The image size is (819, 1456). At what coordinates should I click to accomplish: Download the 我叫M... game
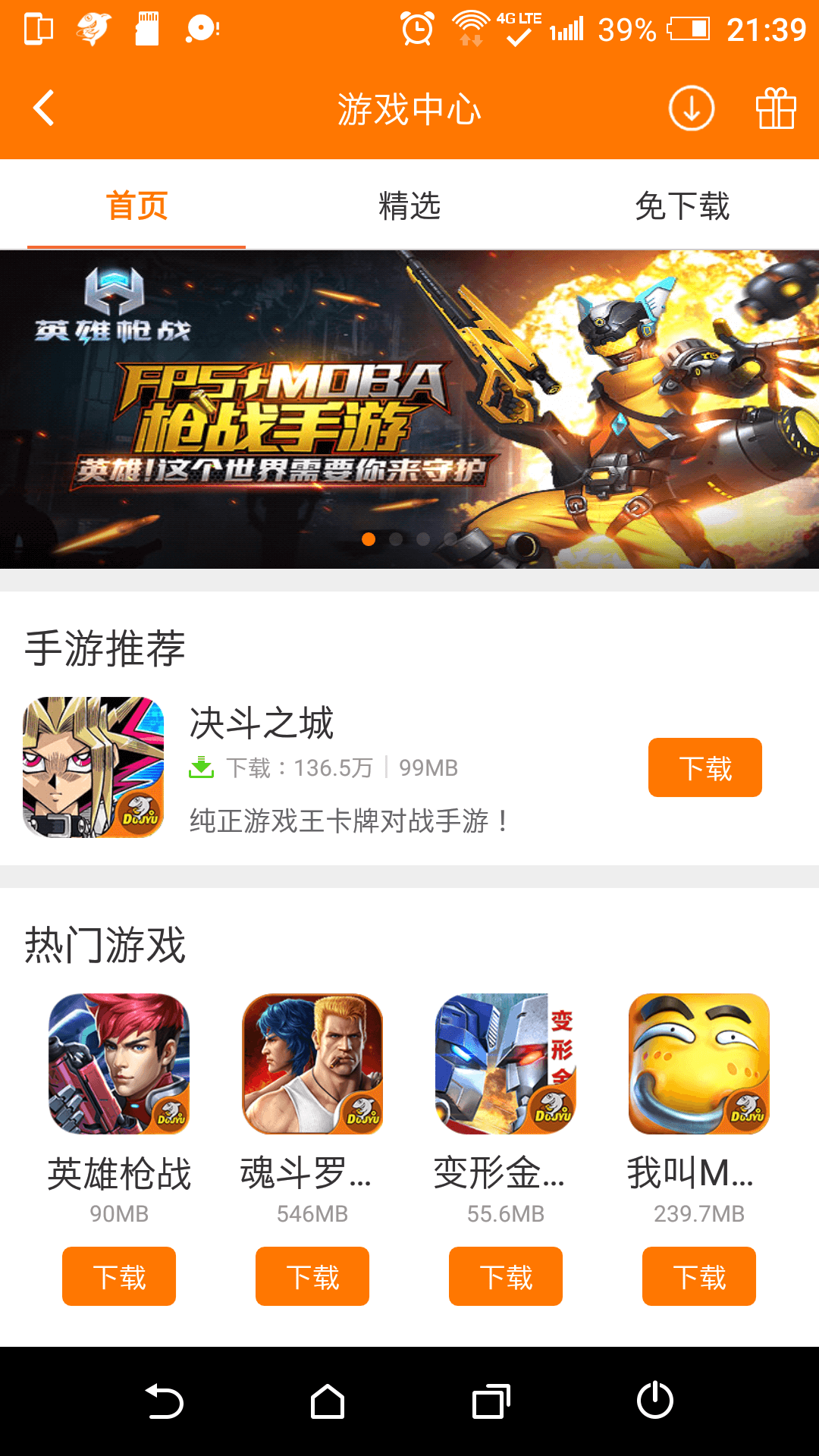(699, 1276)
